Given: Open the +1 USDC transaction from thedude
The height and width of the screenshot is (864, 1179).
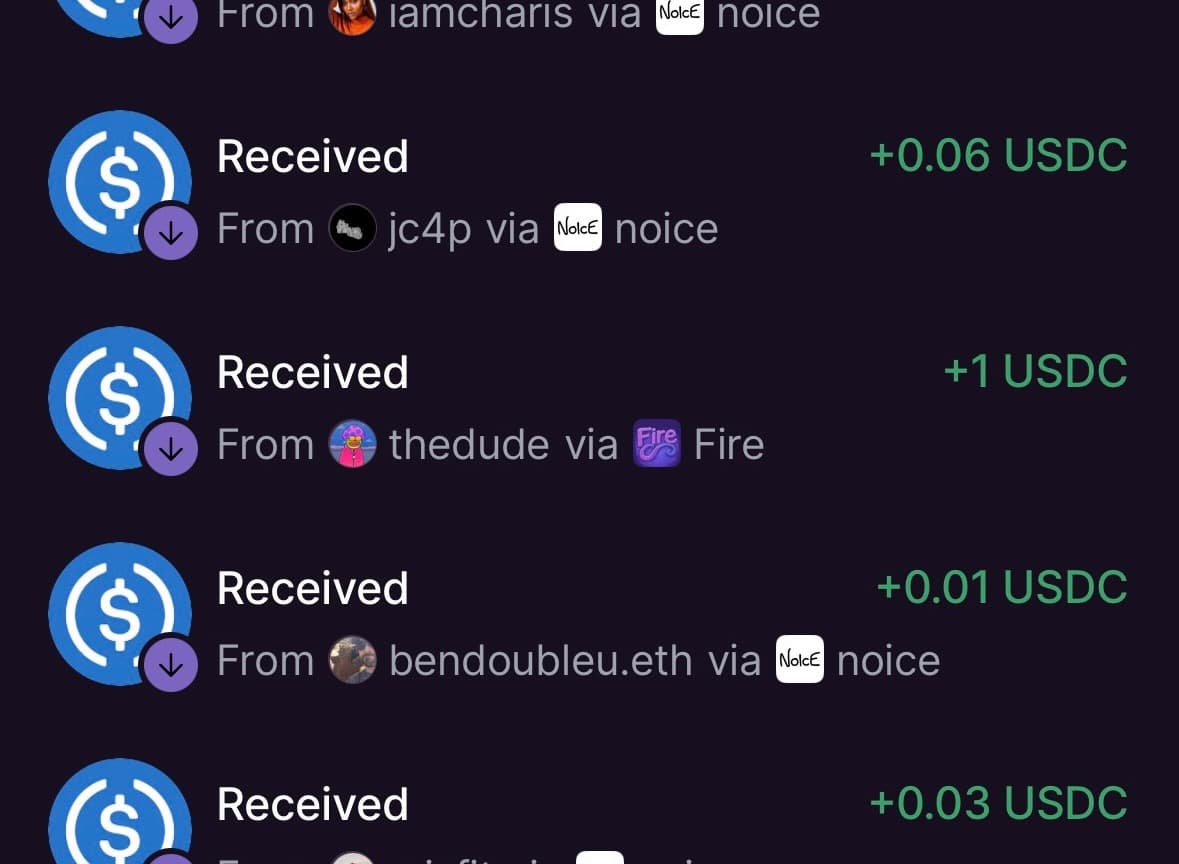Looking at the screenshot, I should coord(588,407).
